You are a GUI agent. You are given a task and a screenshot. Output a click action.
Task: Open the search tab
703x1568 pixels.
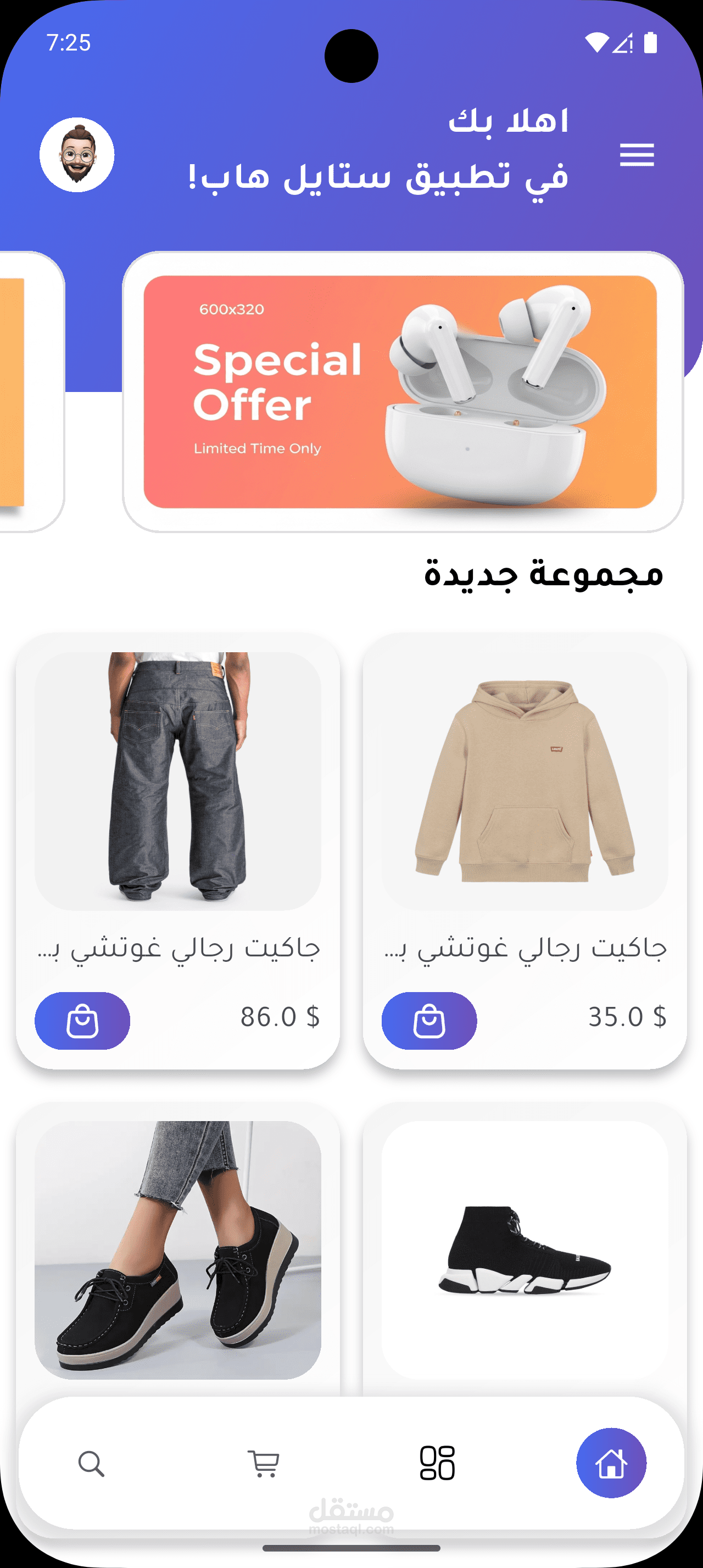(91, 1463)
